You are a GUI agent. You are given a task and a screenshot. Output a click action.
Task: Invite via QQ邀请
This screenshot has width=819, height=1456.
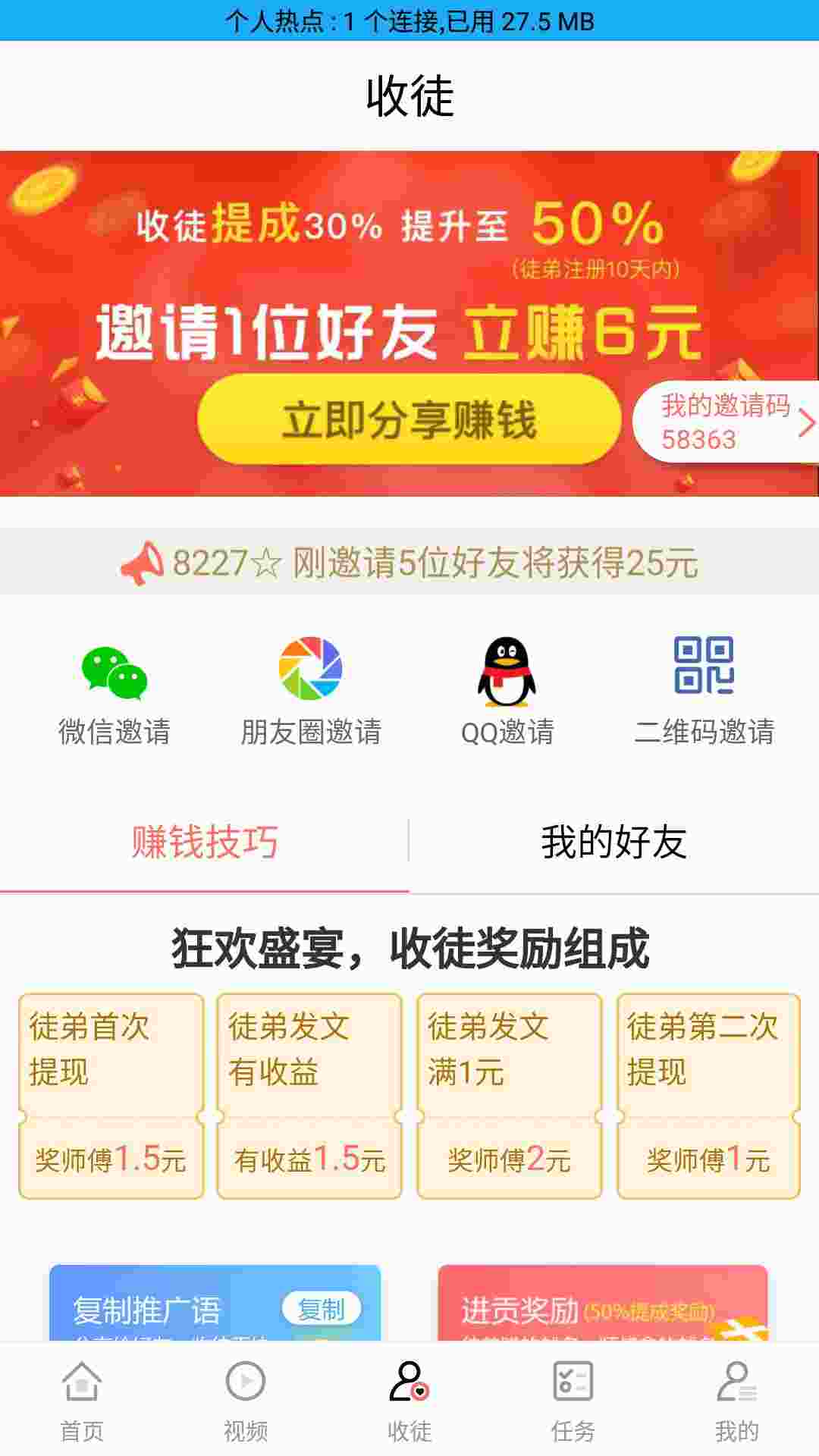tap(507, 691)
